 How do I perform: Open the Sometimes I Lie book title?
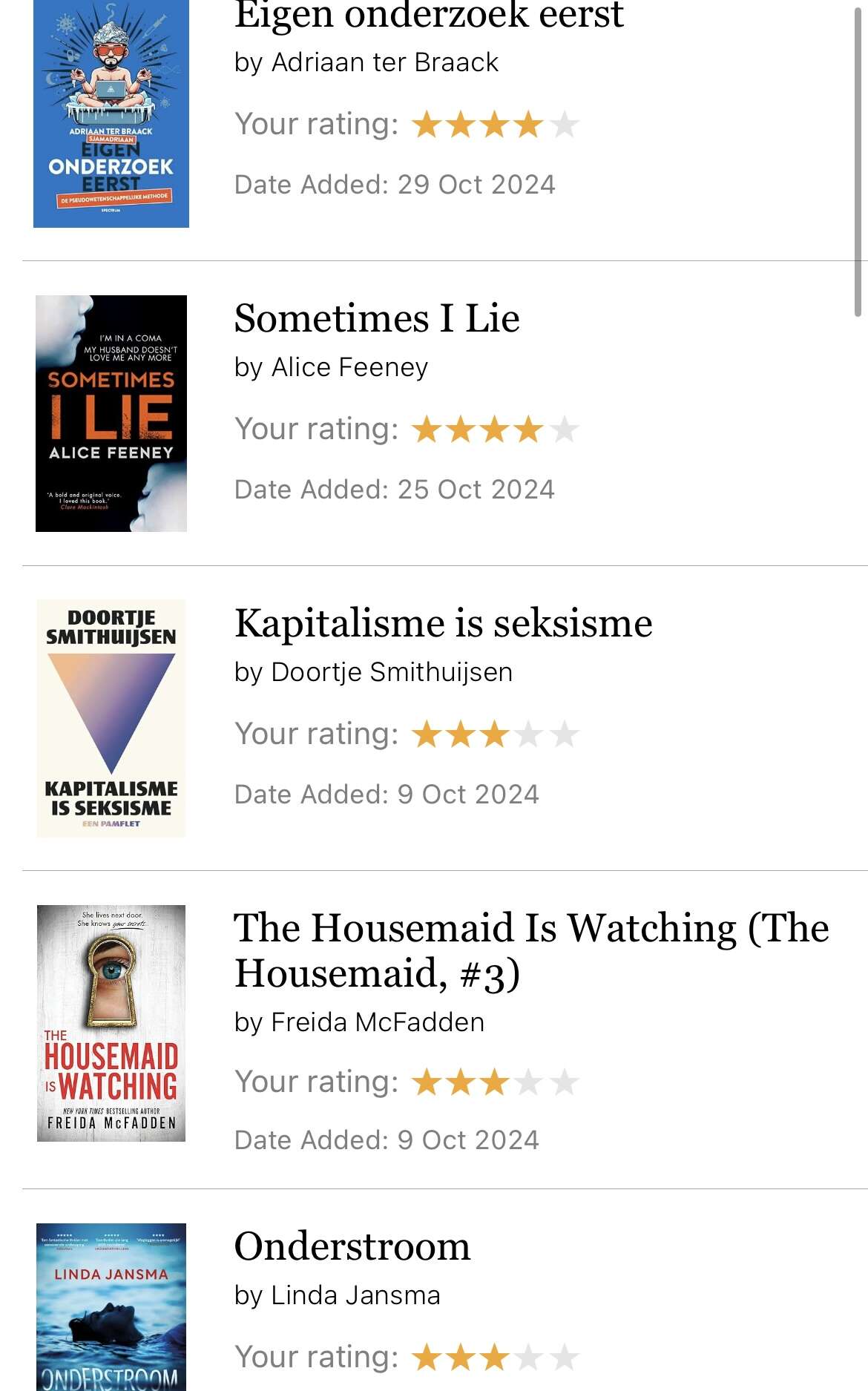(x=377, y=319)
